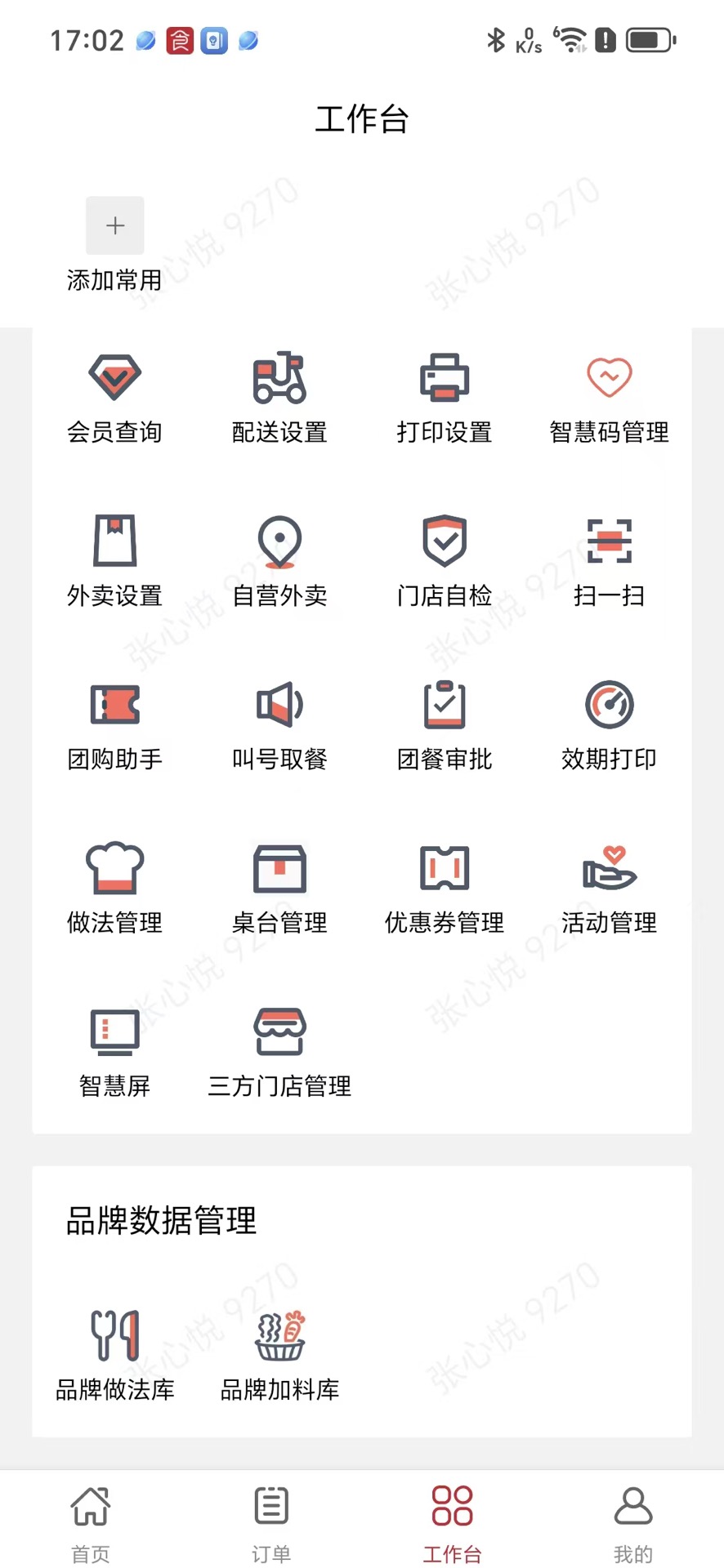Open 自营外卖 self-run delivery

(279, 561)
